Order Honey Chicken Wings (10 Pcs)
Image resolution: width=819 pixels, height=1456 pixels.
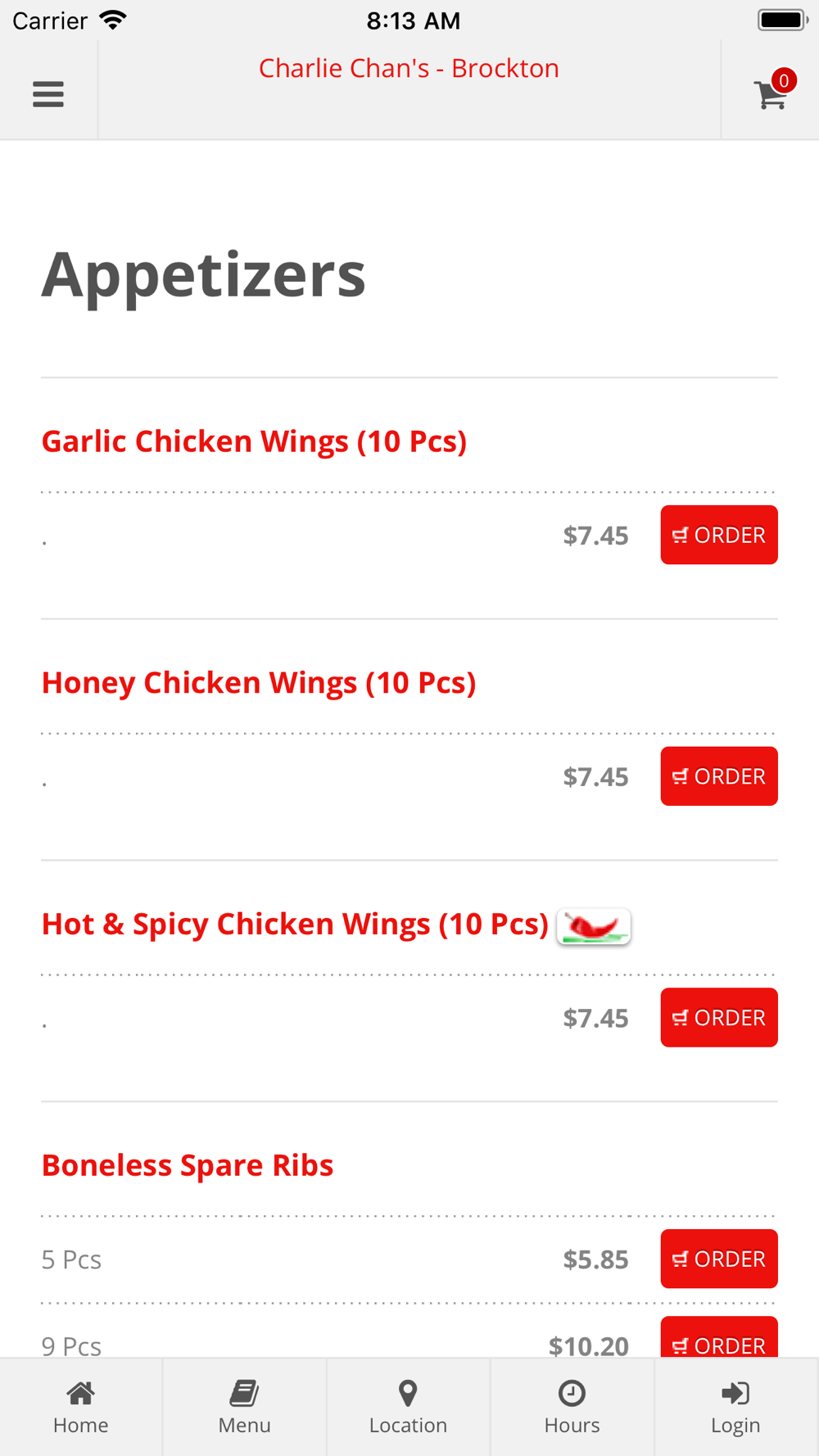click(719, 776)
